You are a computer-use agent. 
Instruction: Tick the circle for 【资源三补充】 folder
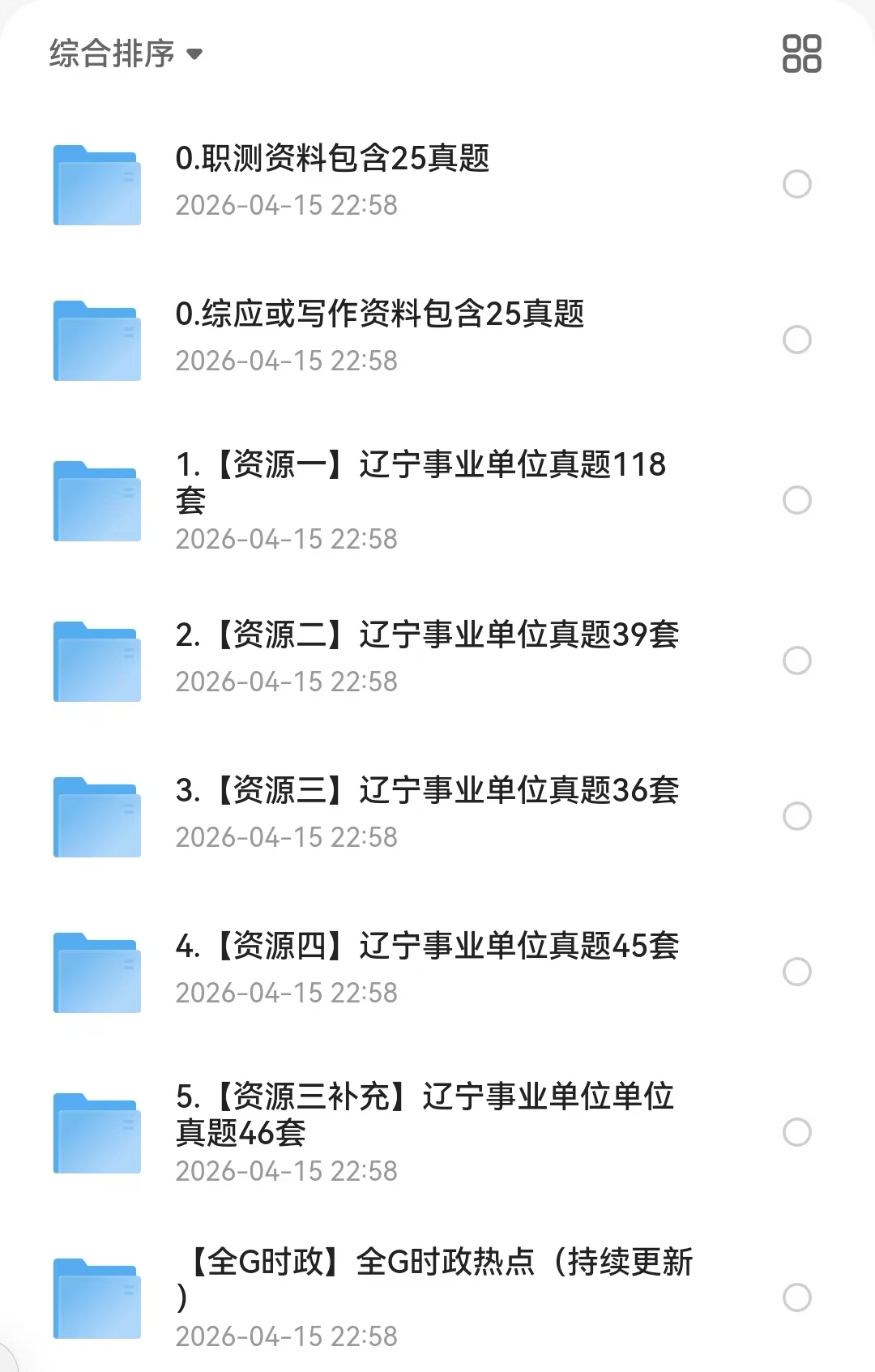point(796,1132)
